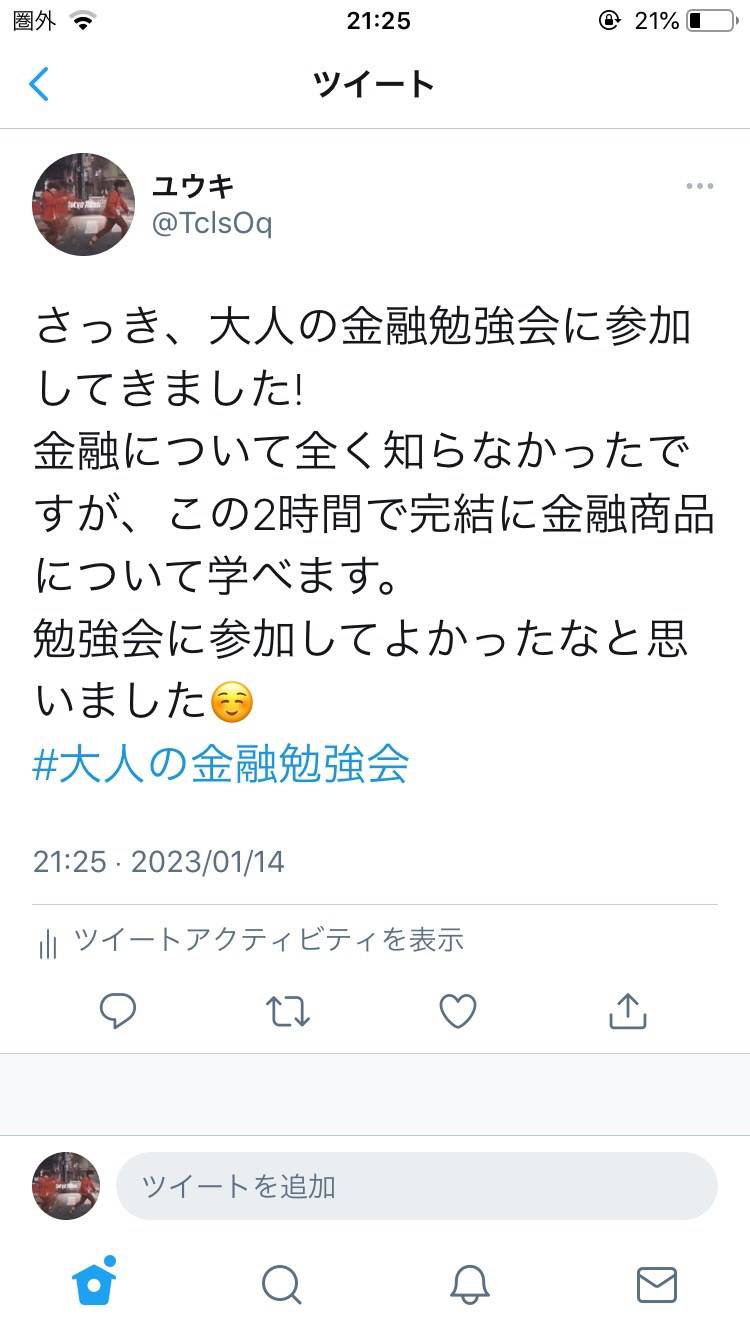The image size is (750, 1334).
Task: Share the tweet
Action: (x=628, y=1011)
